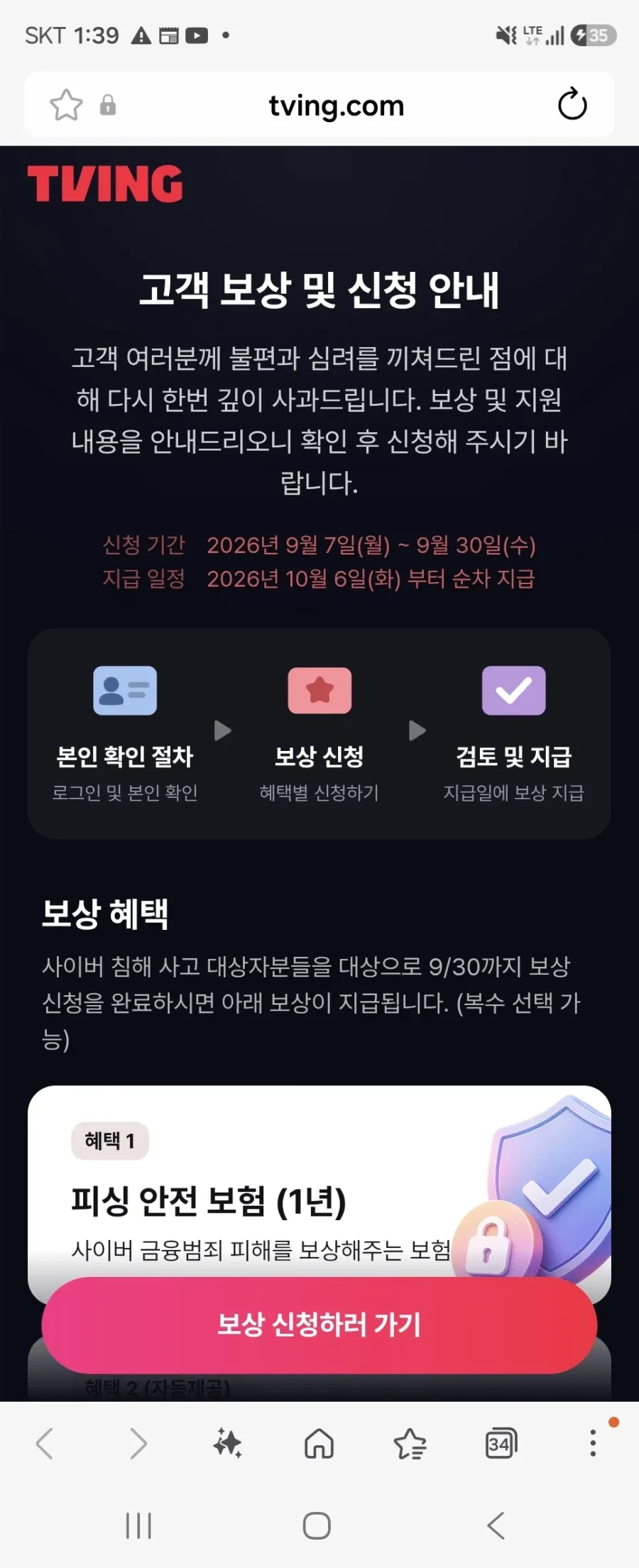Open the browser overflow menu
The width and height of the screenshot is (639, 1568).
coord(593,1443)
